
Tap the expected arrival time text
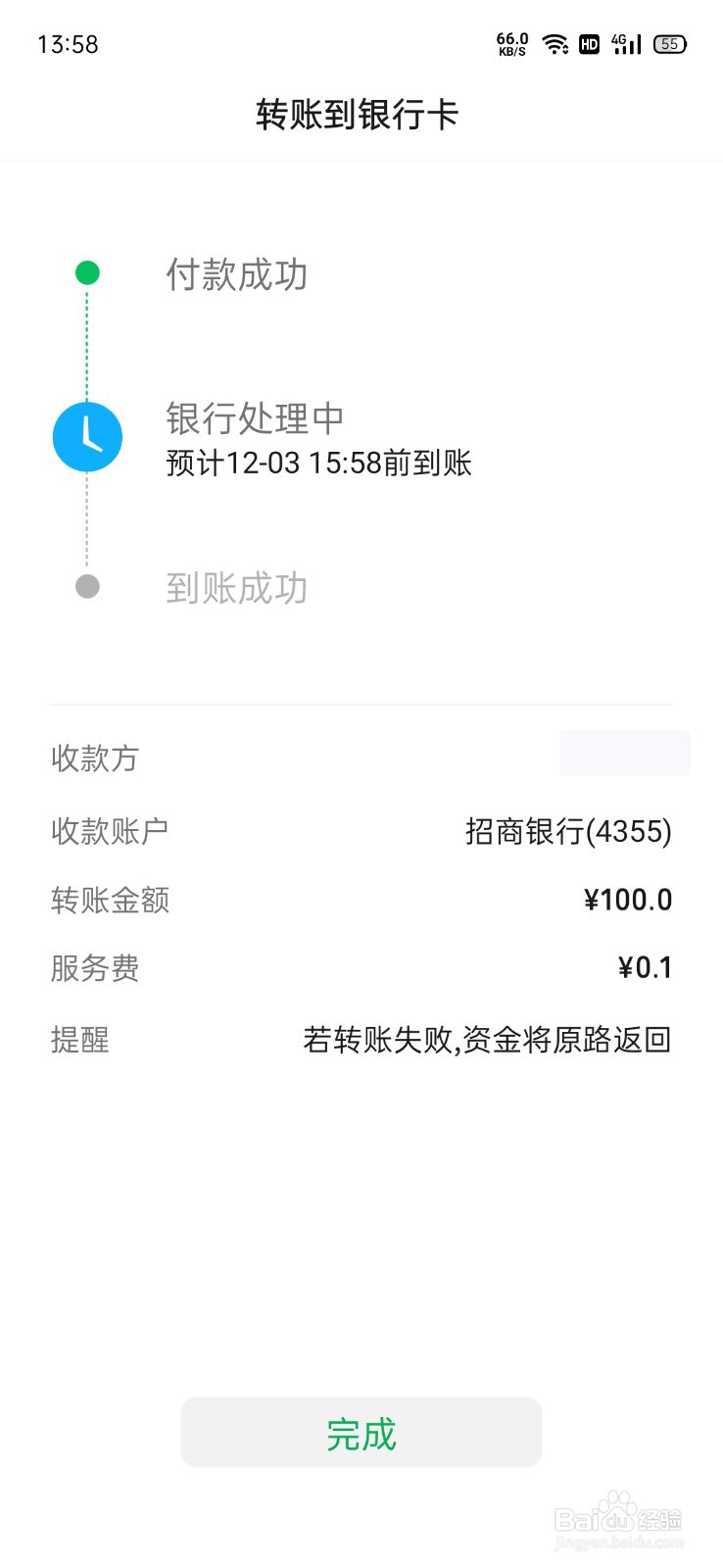click(317, 463)
